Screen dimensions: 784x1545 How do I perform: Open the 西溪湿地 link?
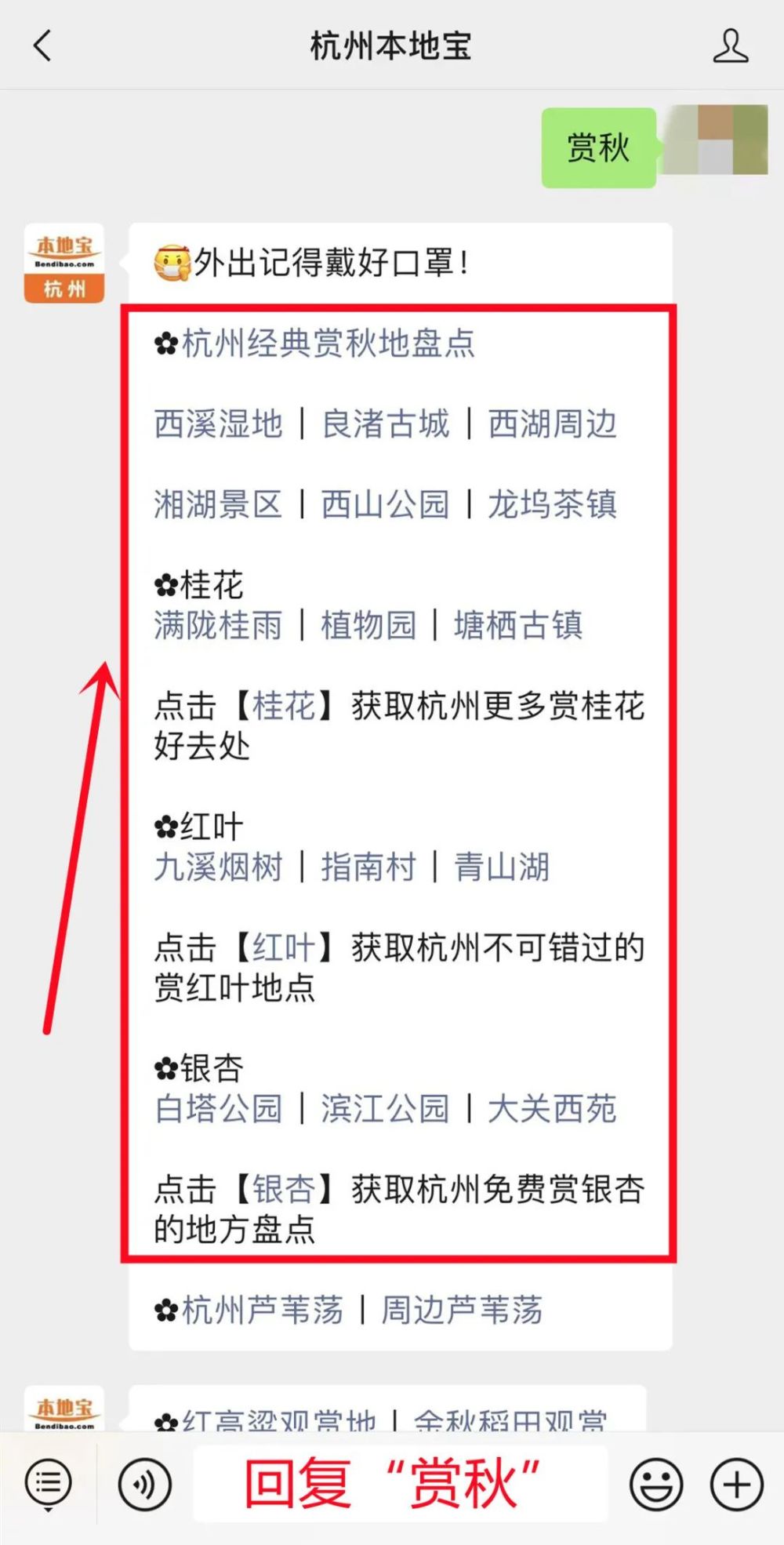click(218, 424)
